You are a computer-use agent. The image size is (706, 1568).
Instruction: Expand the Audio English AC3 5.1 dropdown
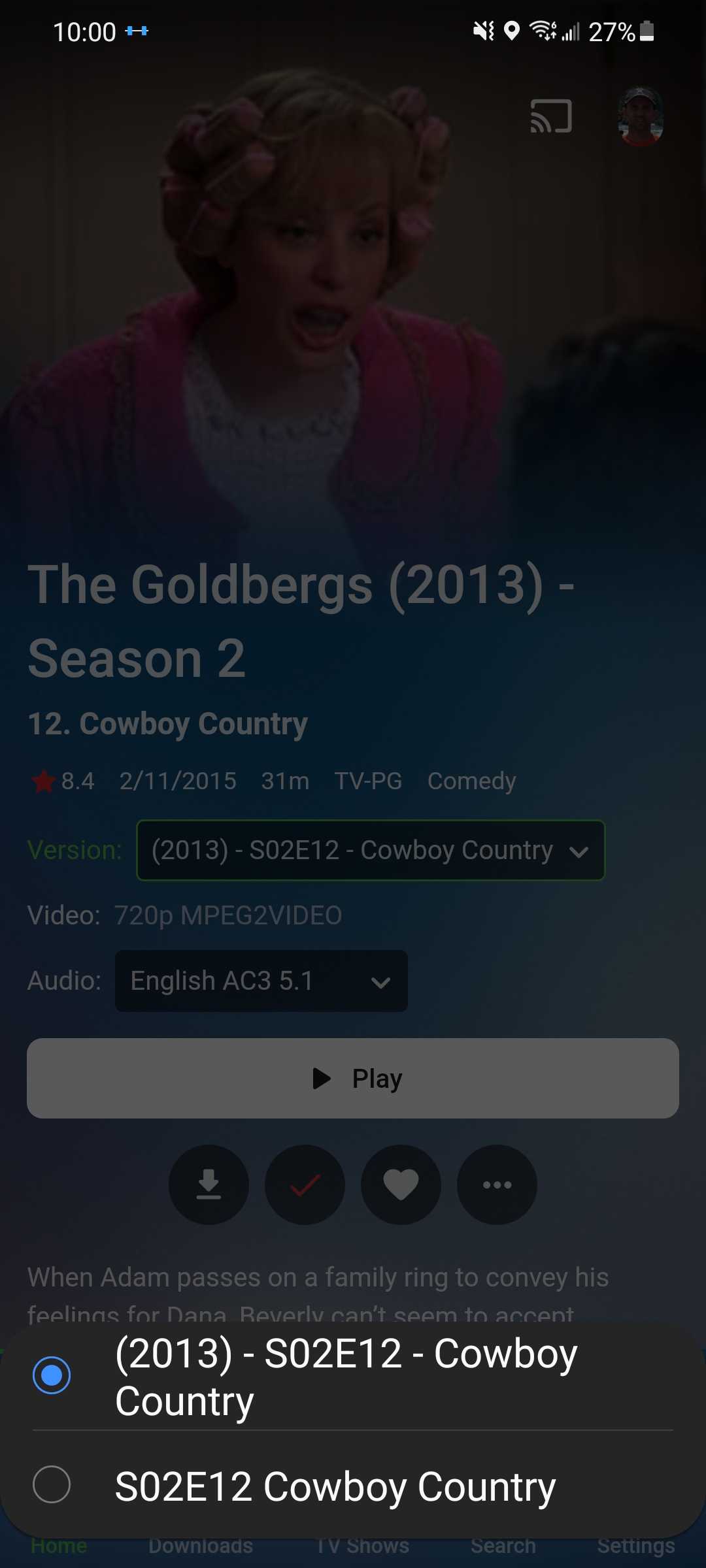coord(261,981)
